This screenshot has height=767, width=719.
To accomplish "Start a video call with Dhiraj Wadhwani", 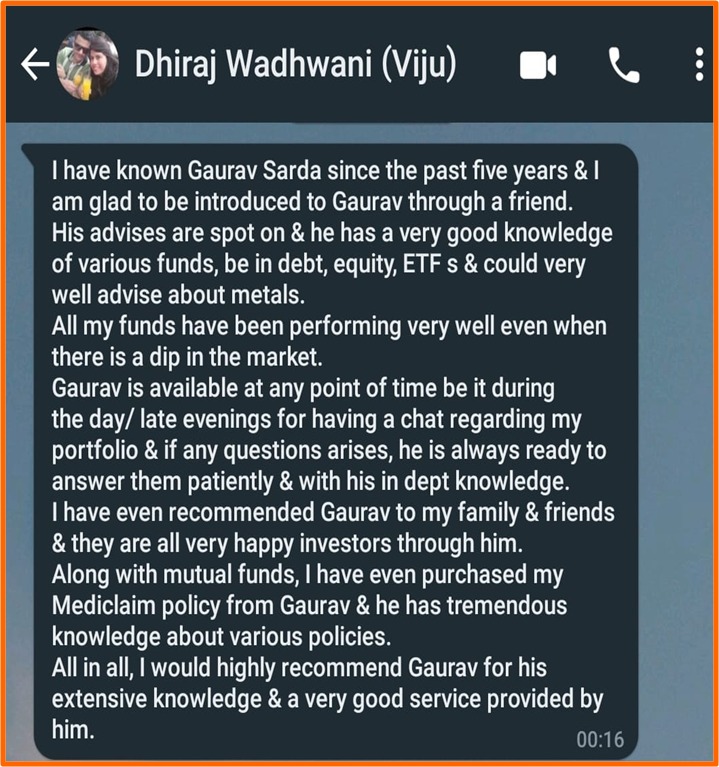I will pos(538,66).
